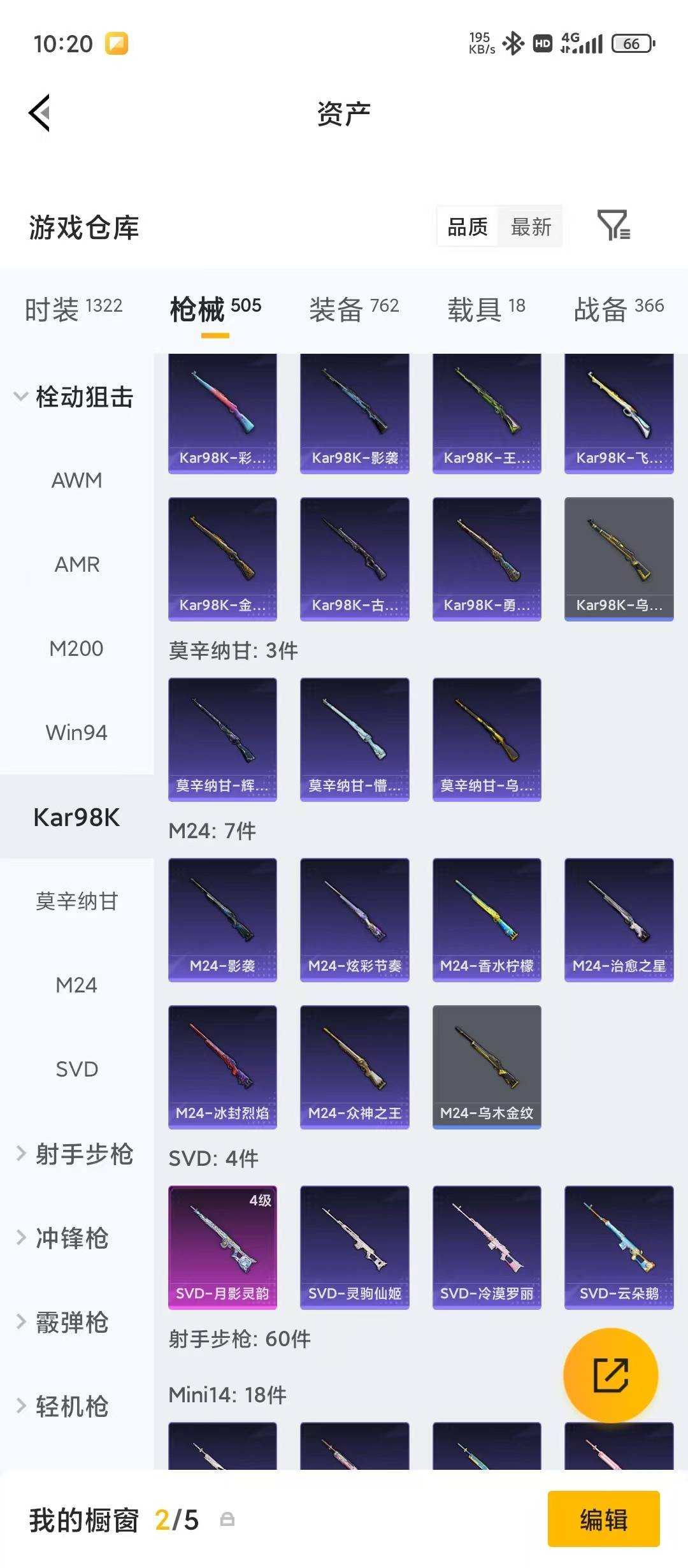Open the M24-香水柠檬 skin tile

coord(487,919)
